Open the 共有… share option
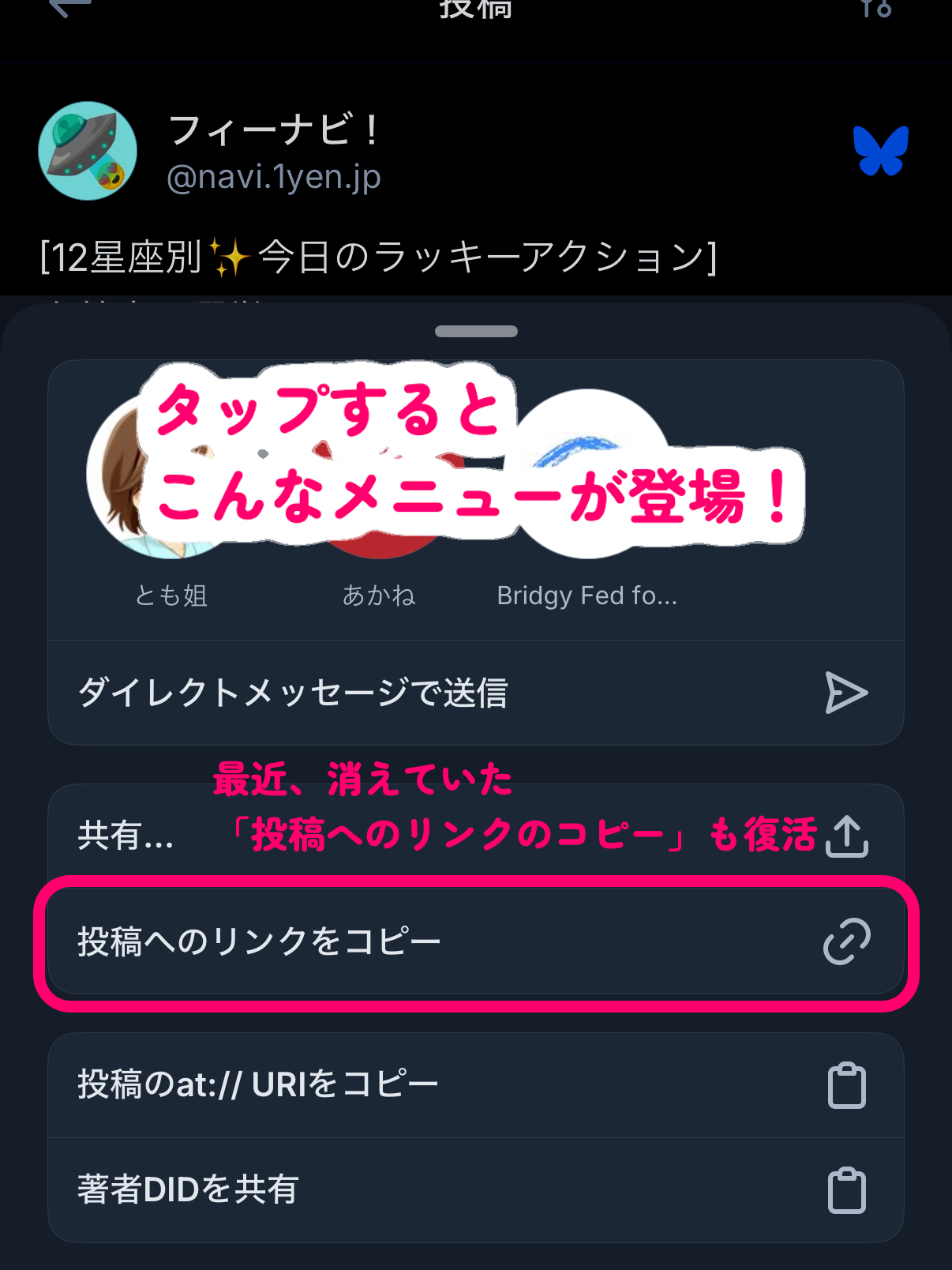Viewport: 952px width, 1270px height. [x=126, y=835]
